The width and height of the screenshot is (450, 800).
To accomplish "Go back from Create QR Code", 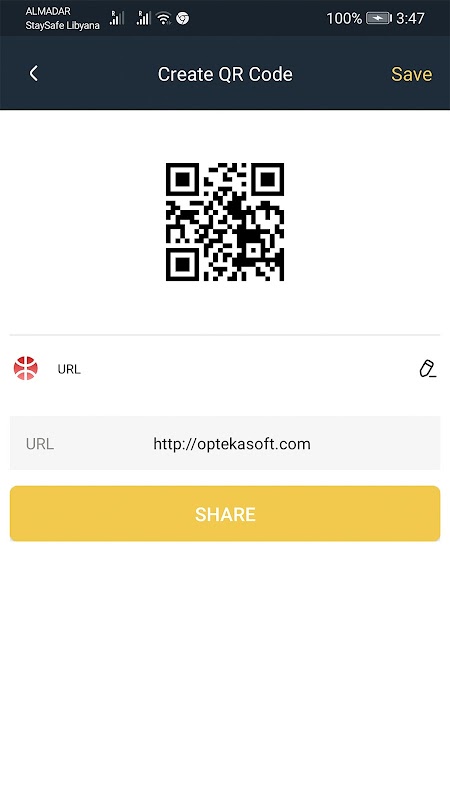I will coord(34,73).
